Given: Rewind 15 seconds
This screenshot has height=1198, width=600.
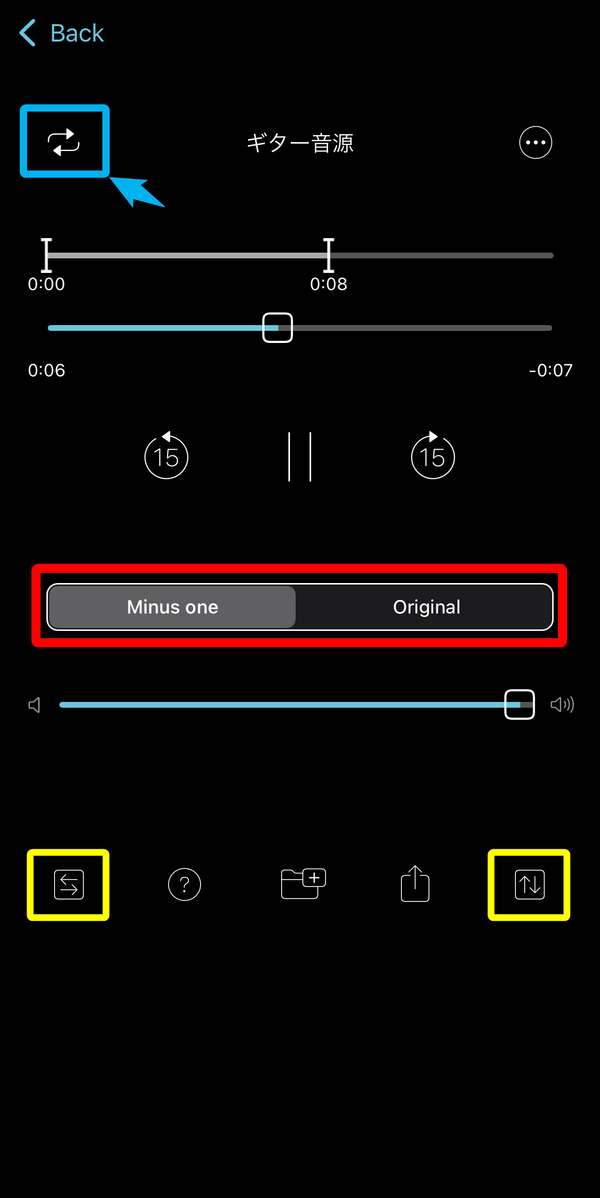Looking at the screenshot, I should pyautogui.click(x=166, y=456).
